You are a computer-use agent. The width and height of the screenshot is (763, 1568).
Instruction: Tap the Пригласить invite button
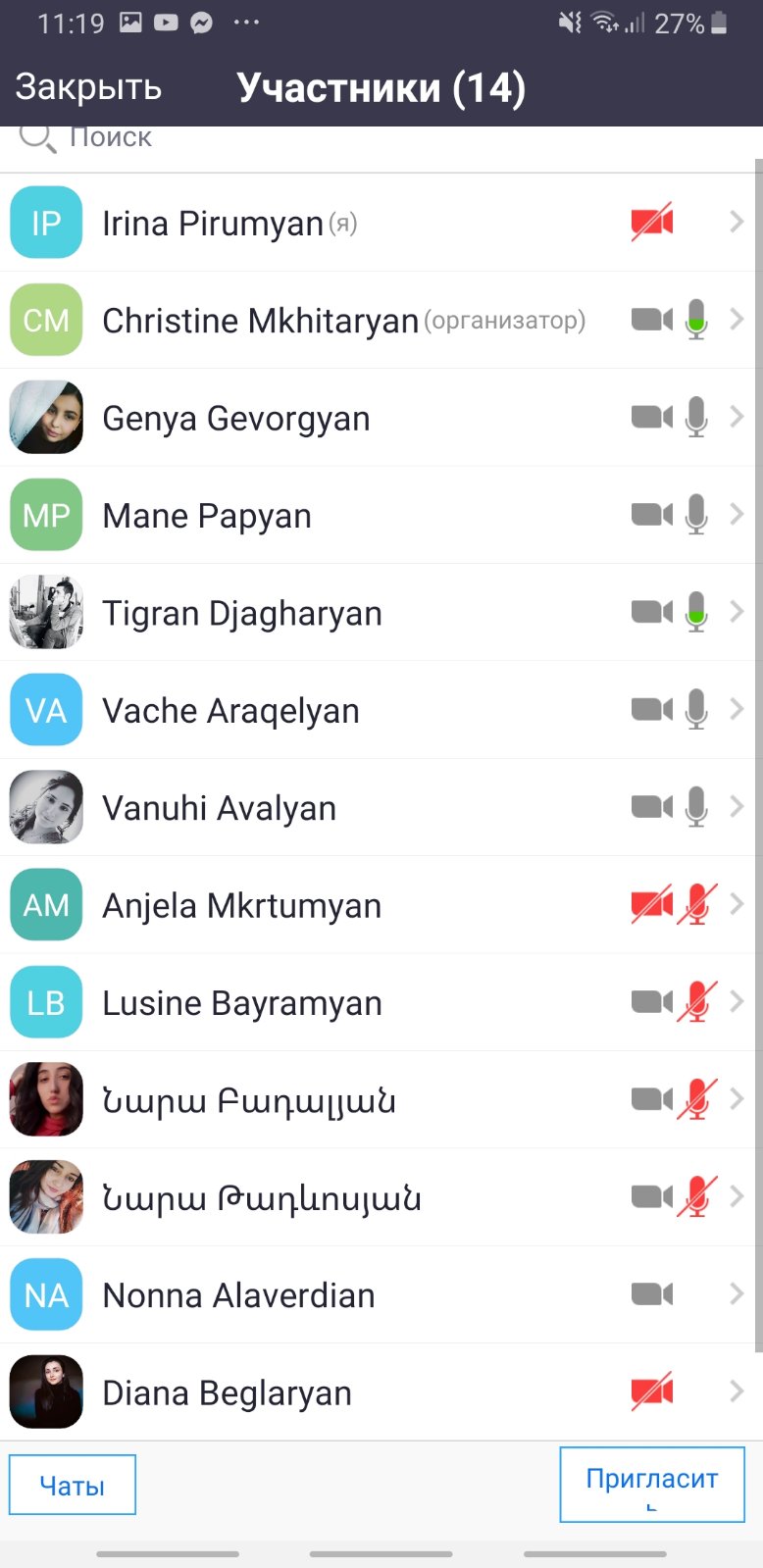[x=652, y=1485]
